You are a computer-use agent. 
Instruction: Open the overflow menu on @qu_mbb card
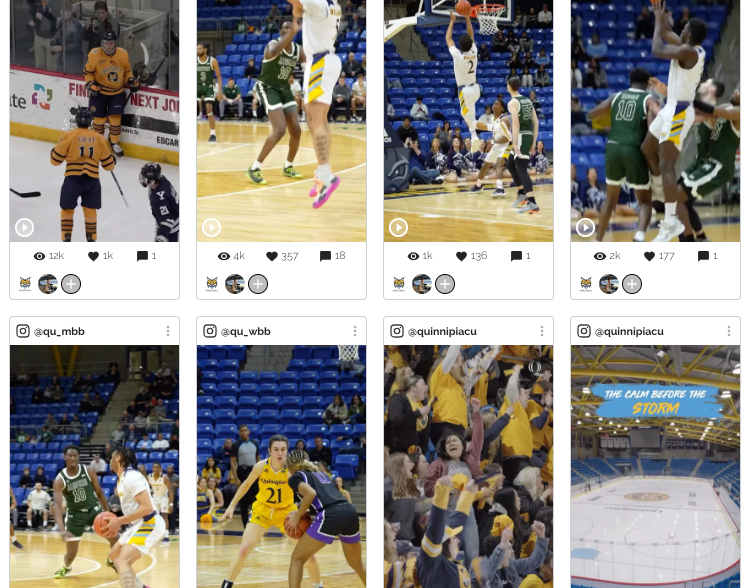(x=168, y=331)
